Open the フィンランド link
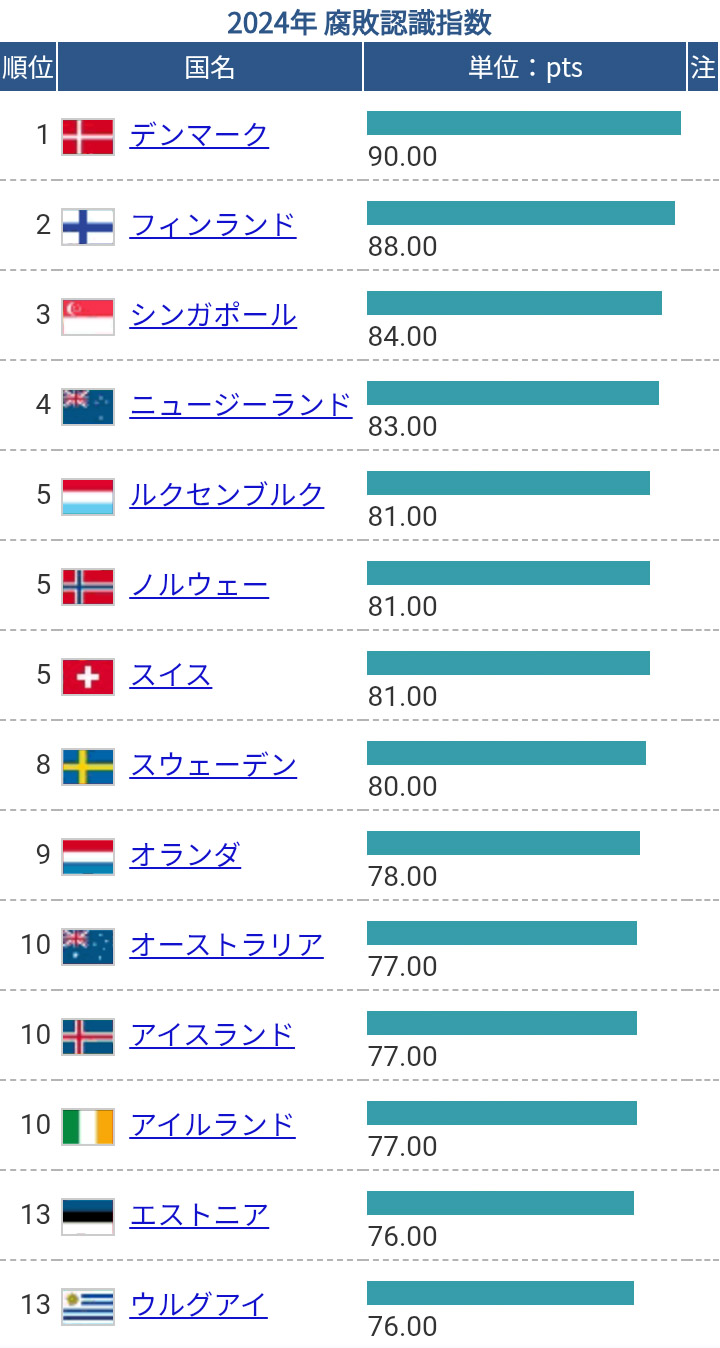 click(213, 225)
